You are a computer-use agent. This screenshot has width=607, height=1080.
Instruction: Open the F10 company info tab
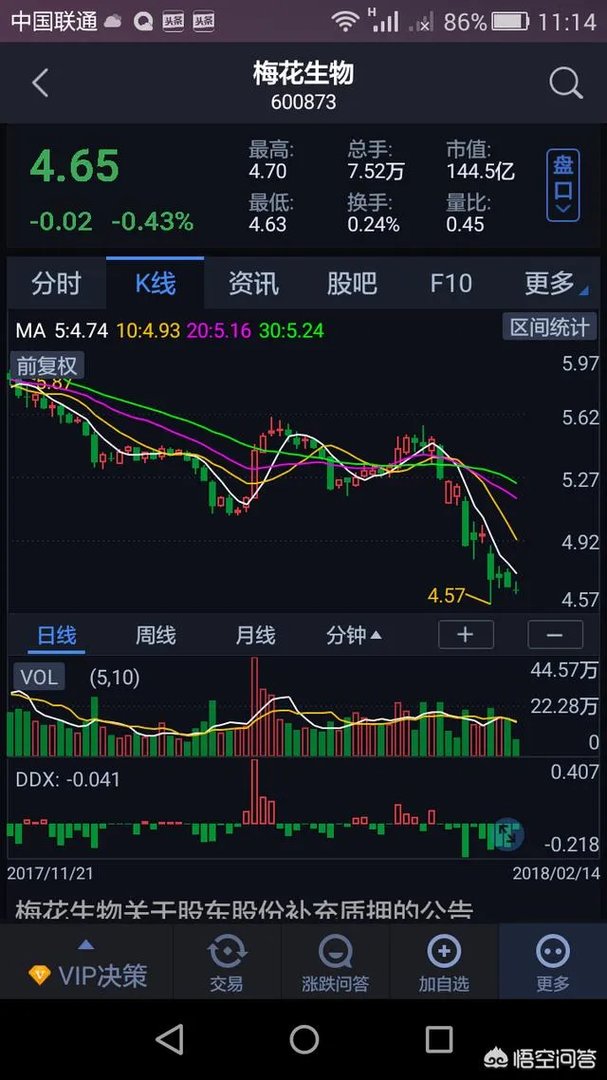(x=450, y=283)
